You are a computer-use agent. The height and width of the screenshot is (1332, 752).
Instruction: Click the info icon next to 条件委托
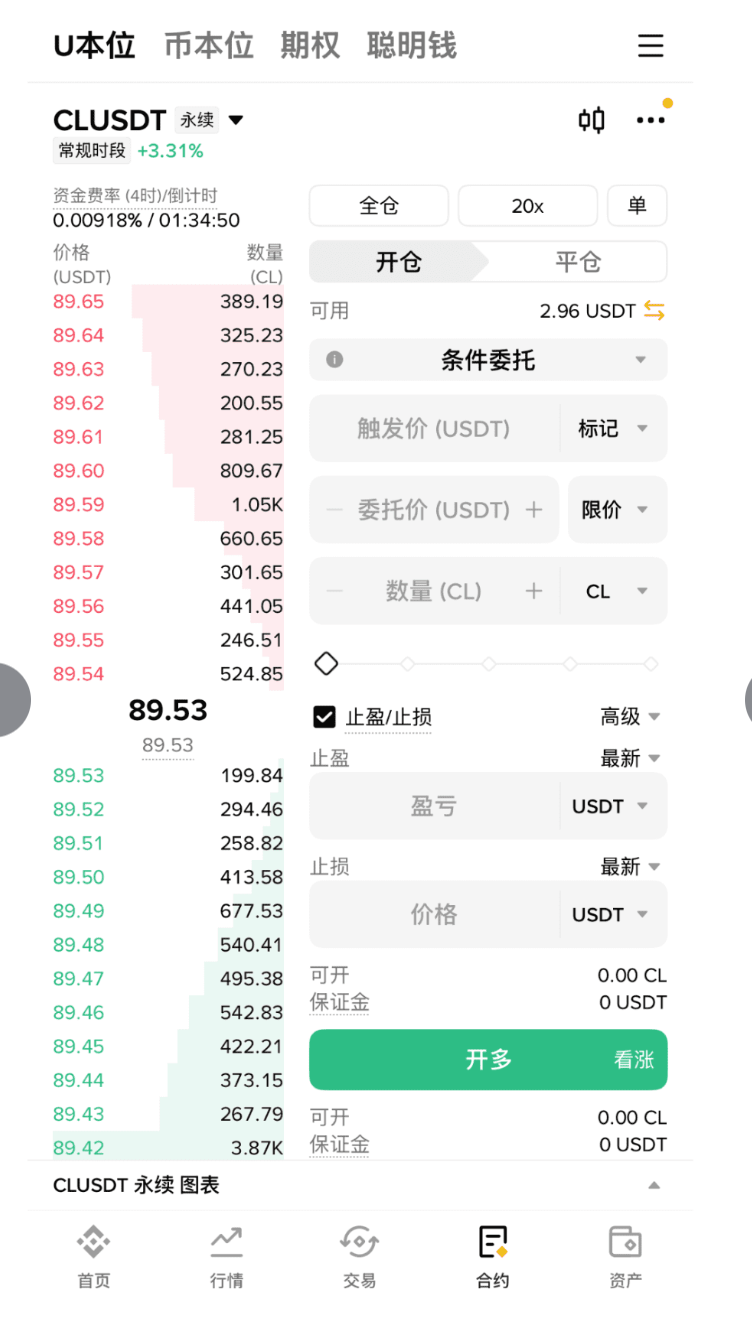pyautogui.click(x=334, y=359)
